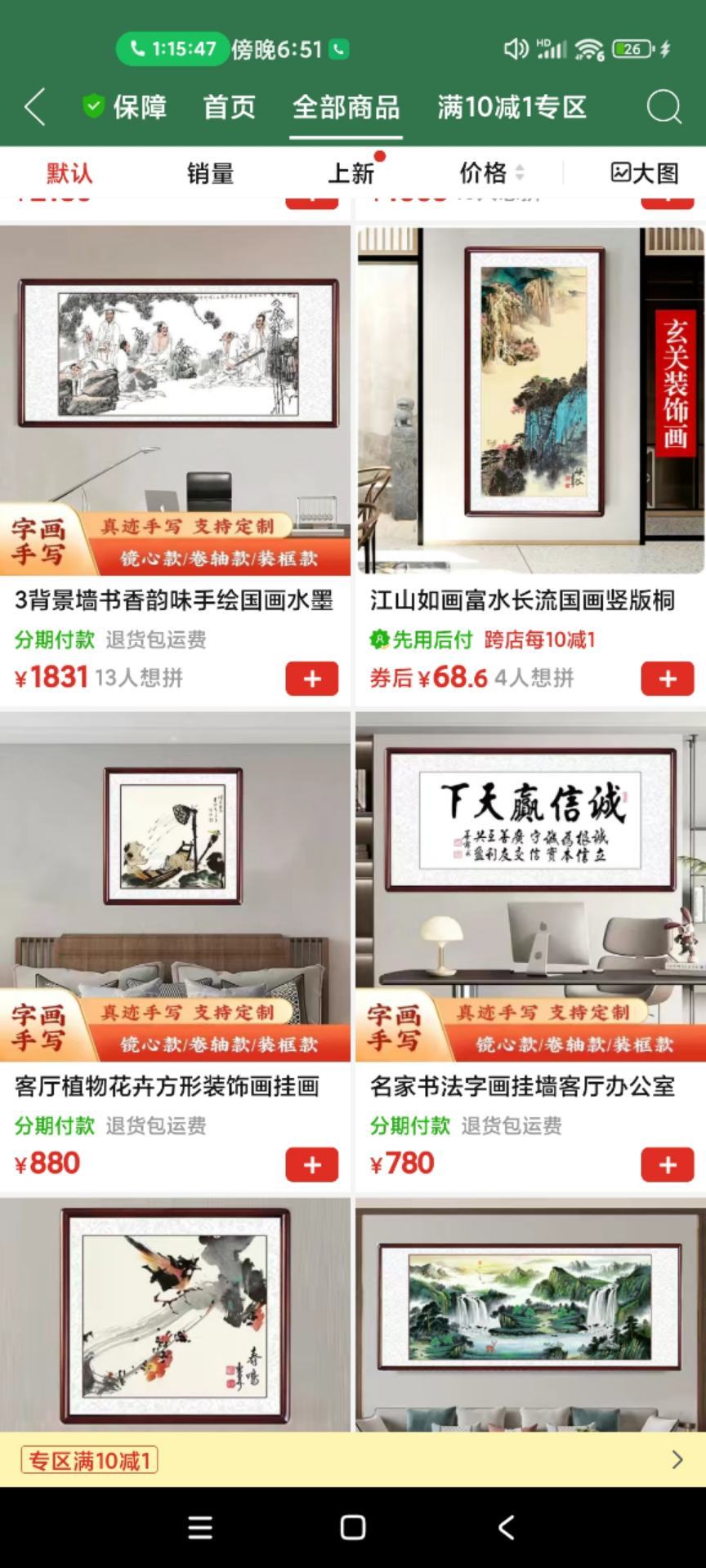Switch to the 首页 tab
The image size is (706, 1568).
229,107
